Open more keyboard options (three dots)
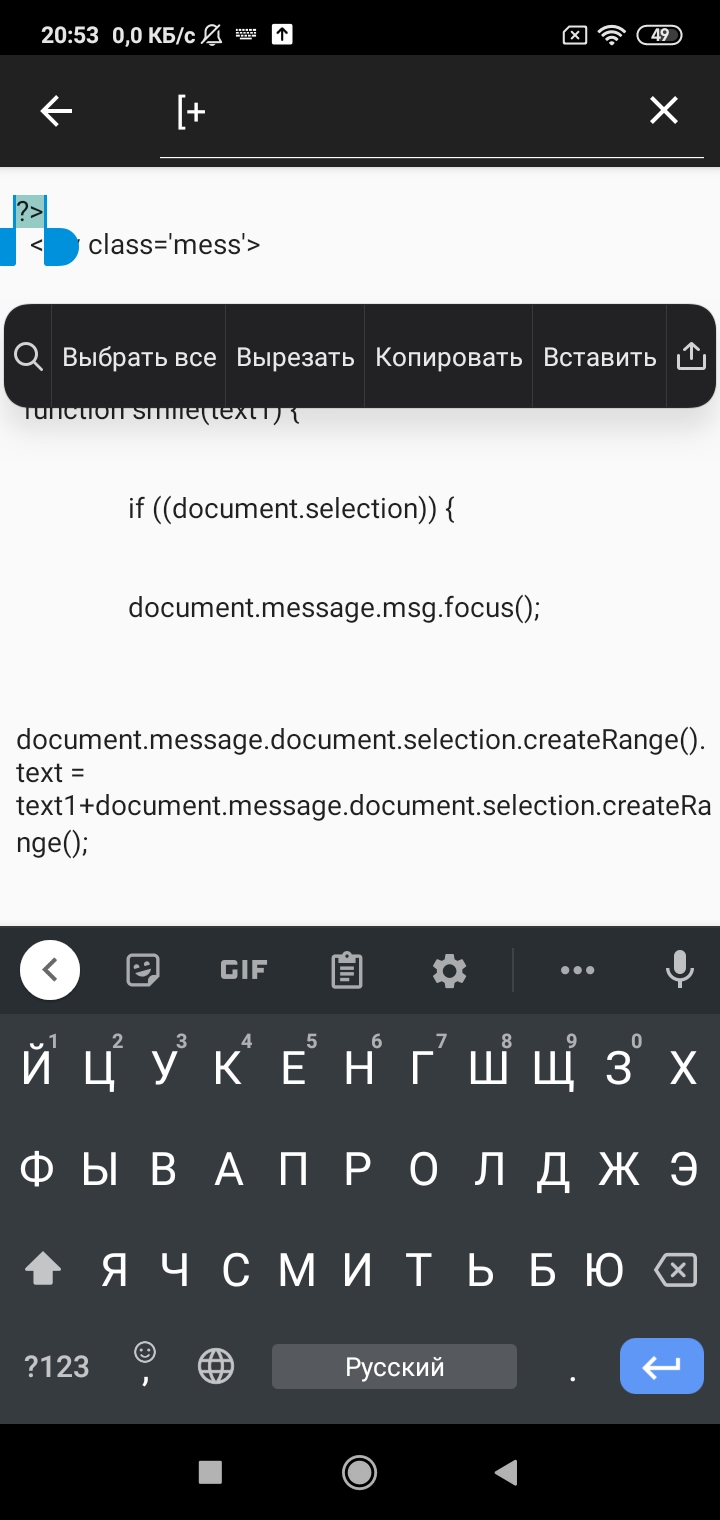 [577, 969]
